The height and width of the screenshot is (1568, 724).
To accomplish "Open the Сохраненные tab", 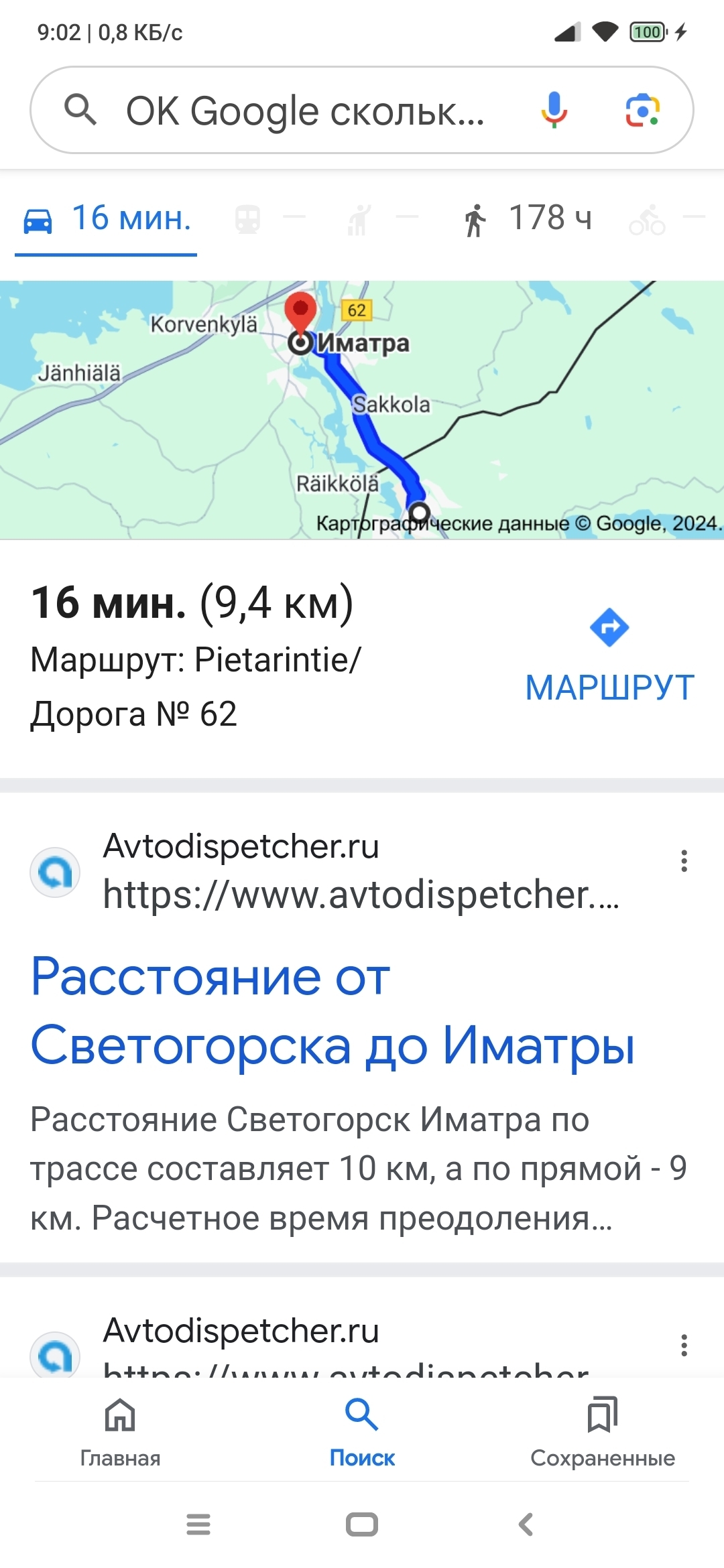I will (603, 1433).
